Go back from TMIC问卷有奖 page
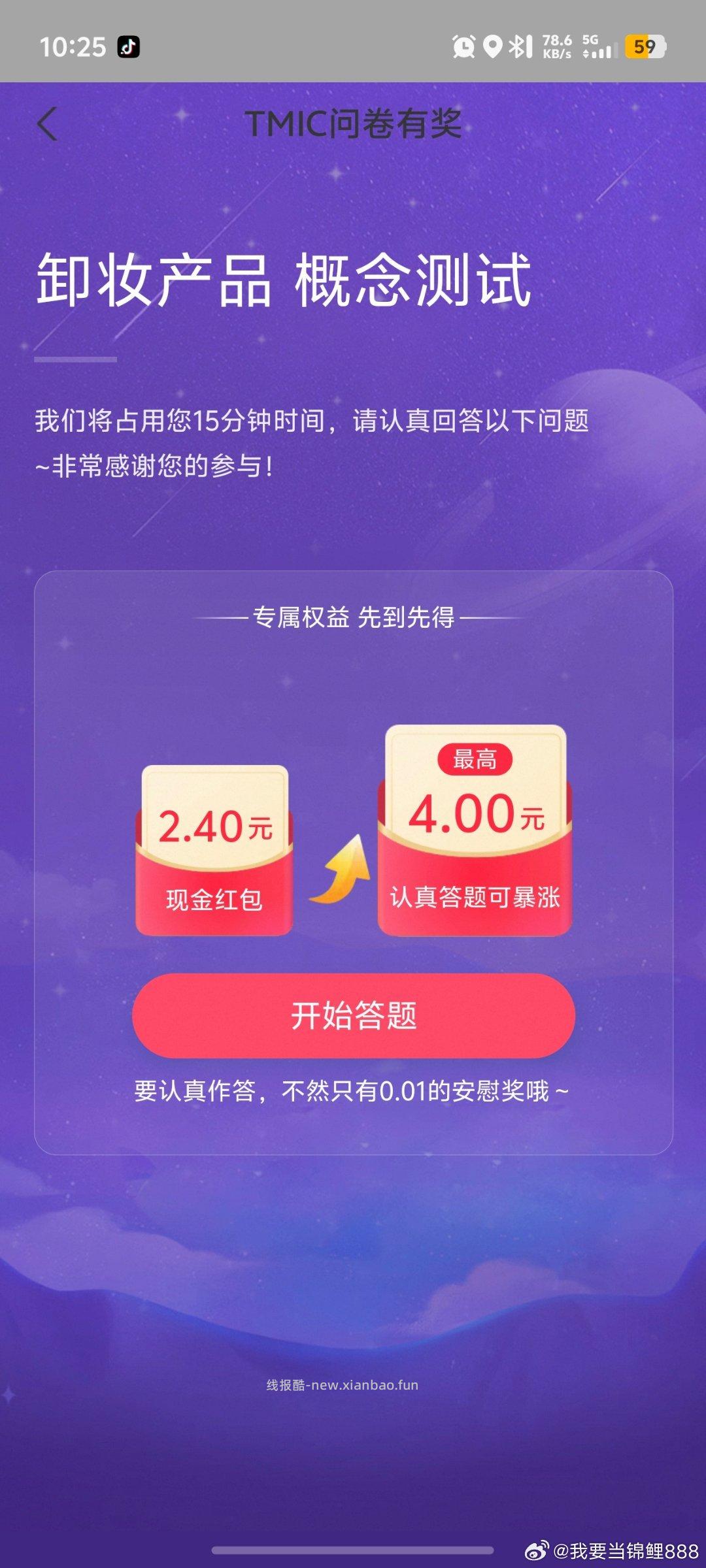This screenshot has width=706, height=1568. (x=47, y=123)
